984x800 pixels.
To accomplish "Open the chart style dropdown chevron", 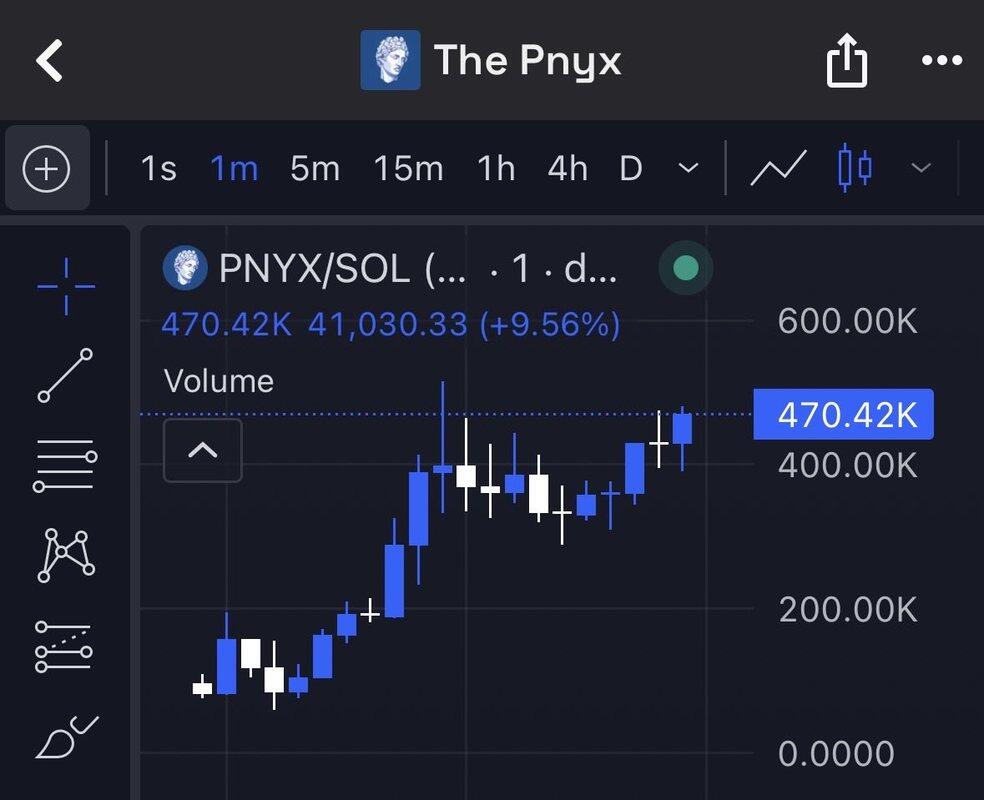I will tap(921, 168).
